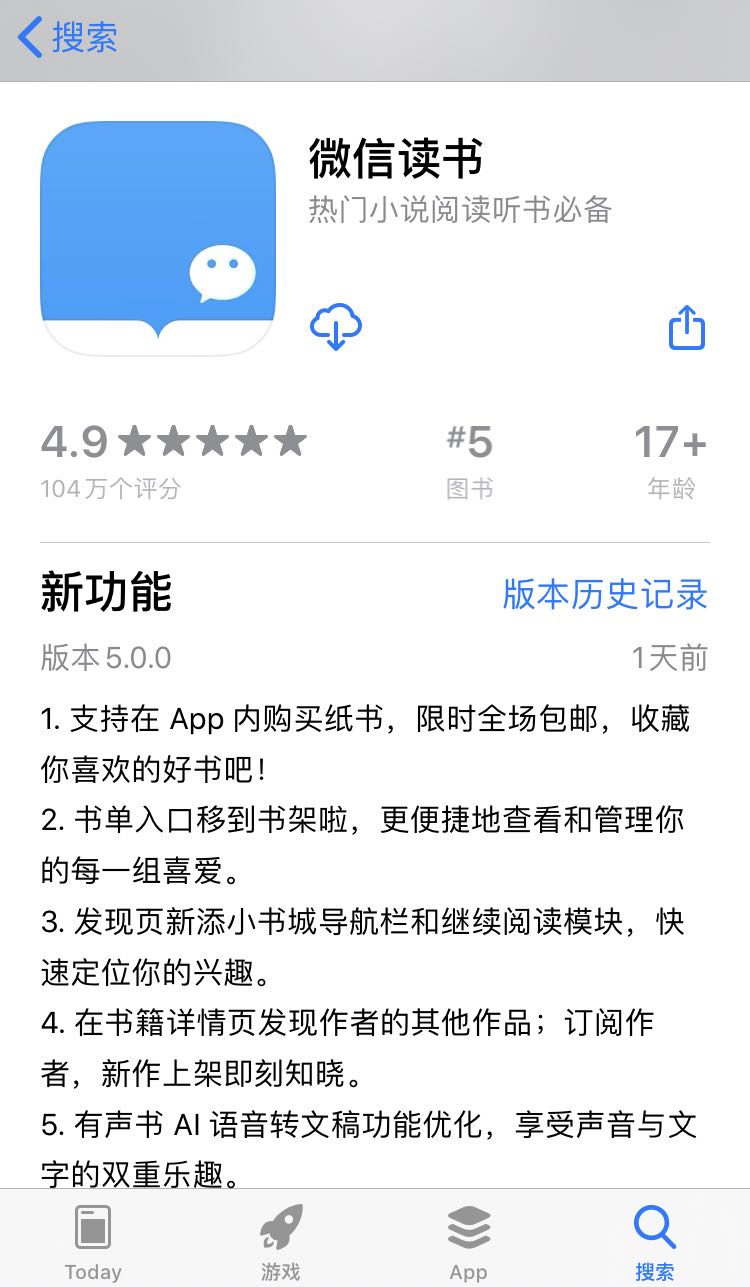750x1287 pixels.
Task: Open the App tab
Action: tap(468, 1241)
